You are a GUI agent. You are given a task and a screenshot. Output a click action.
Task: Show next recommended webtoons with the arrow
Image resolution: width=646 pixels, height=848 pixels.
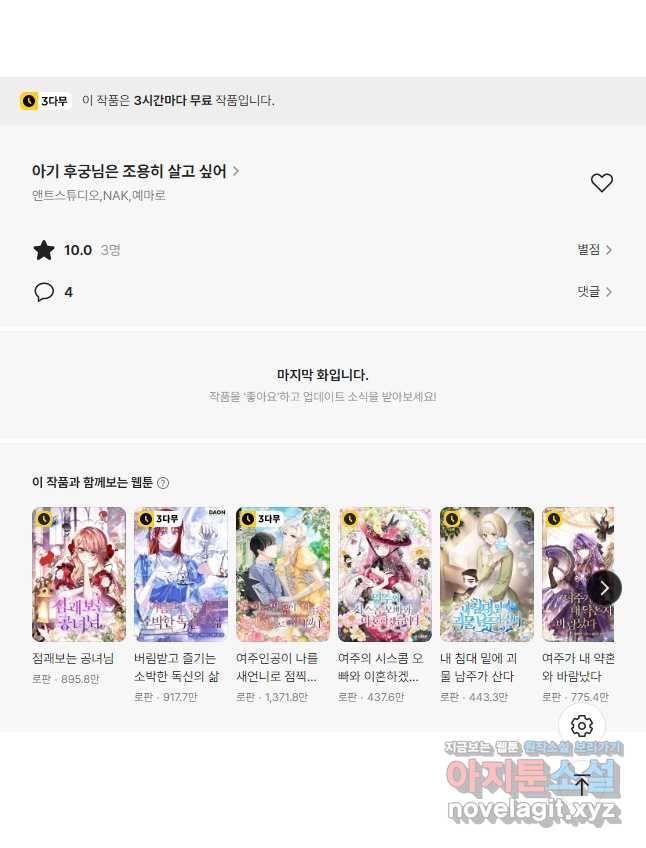(x=604, y=588)
